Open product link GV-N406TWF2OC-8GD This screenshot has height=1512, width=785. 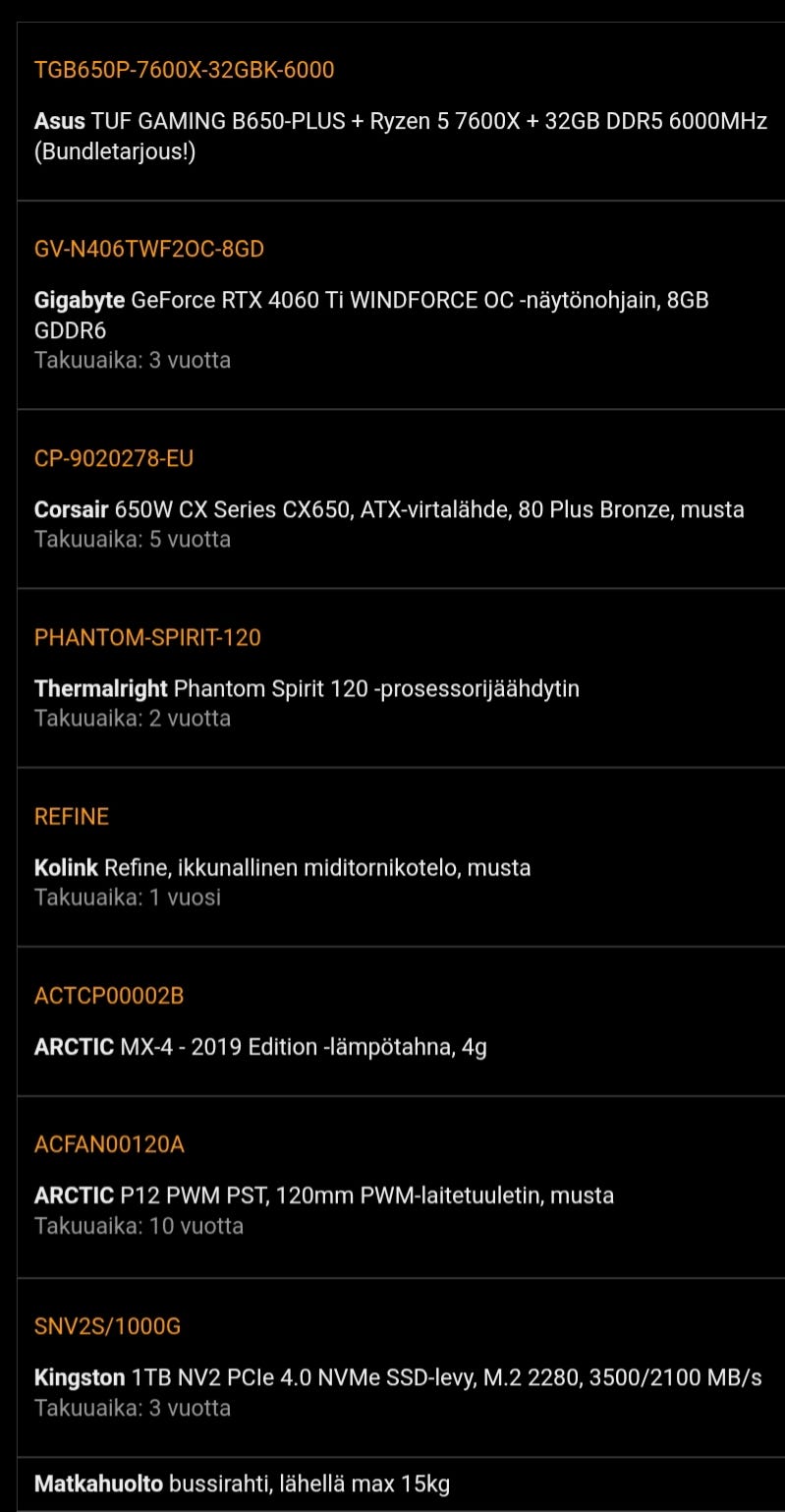click(149, 250)
